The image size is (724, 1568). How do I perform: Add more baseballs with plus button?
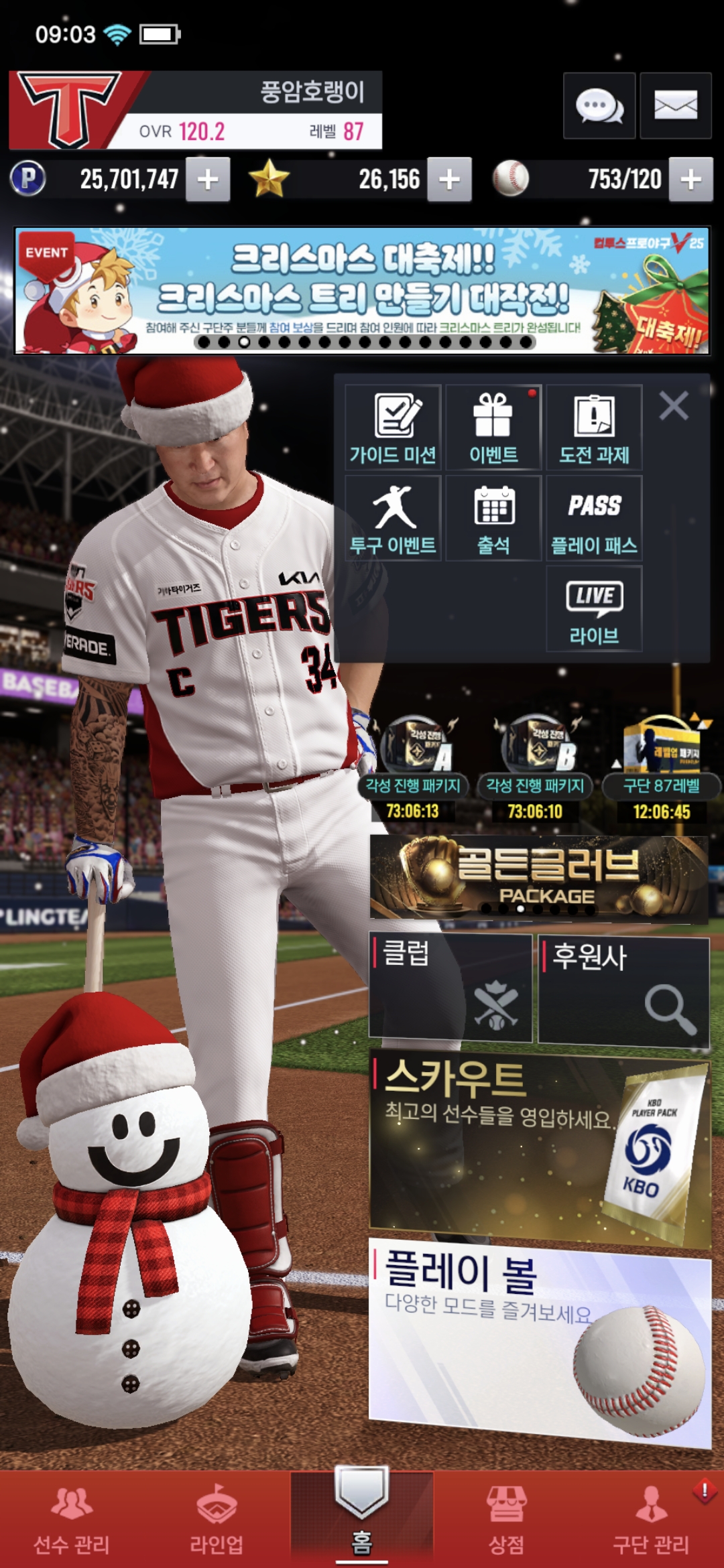point(690,180)
